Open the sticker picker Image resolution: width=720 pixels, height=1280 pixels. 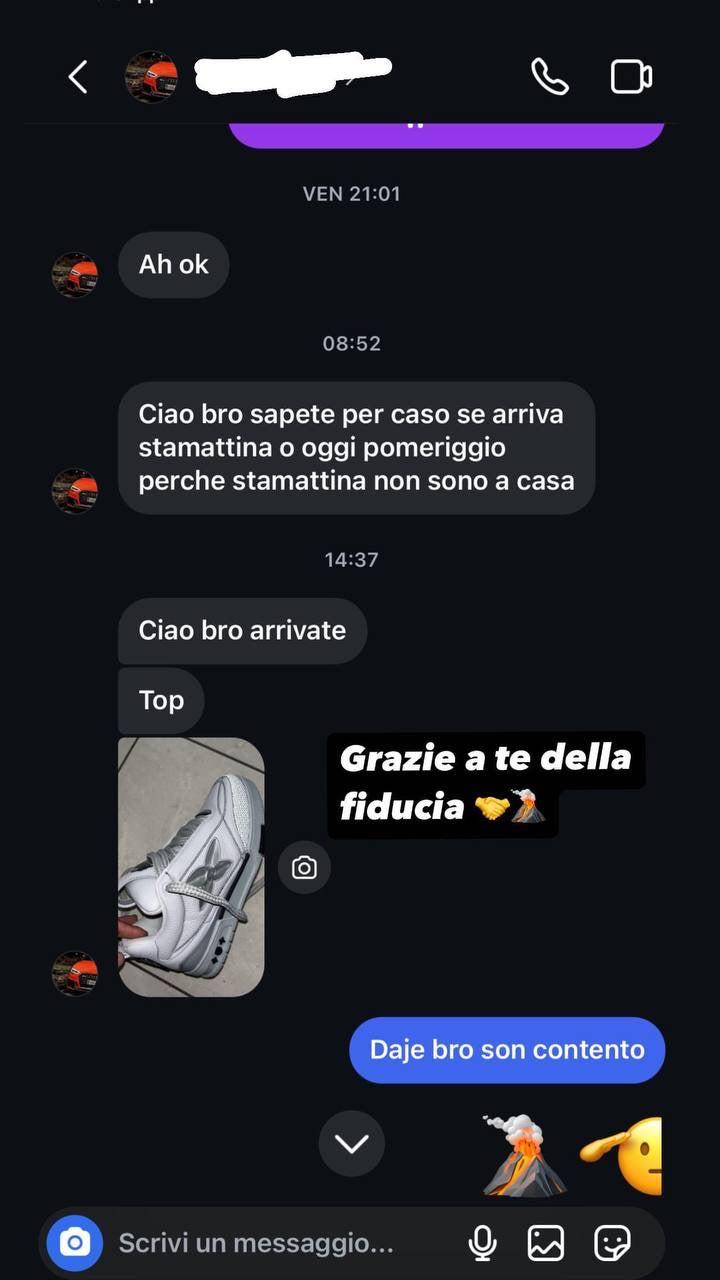[x=612, y=1243]
